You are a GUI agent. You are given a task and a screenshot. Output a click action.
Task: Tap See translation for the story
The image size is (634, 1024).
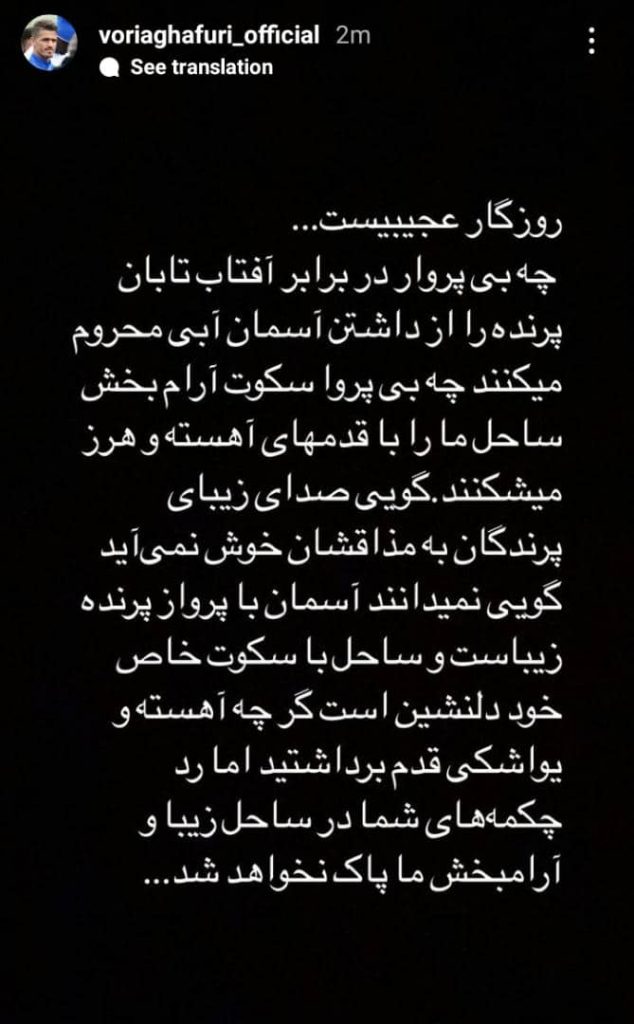[x=190, y=68]
